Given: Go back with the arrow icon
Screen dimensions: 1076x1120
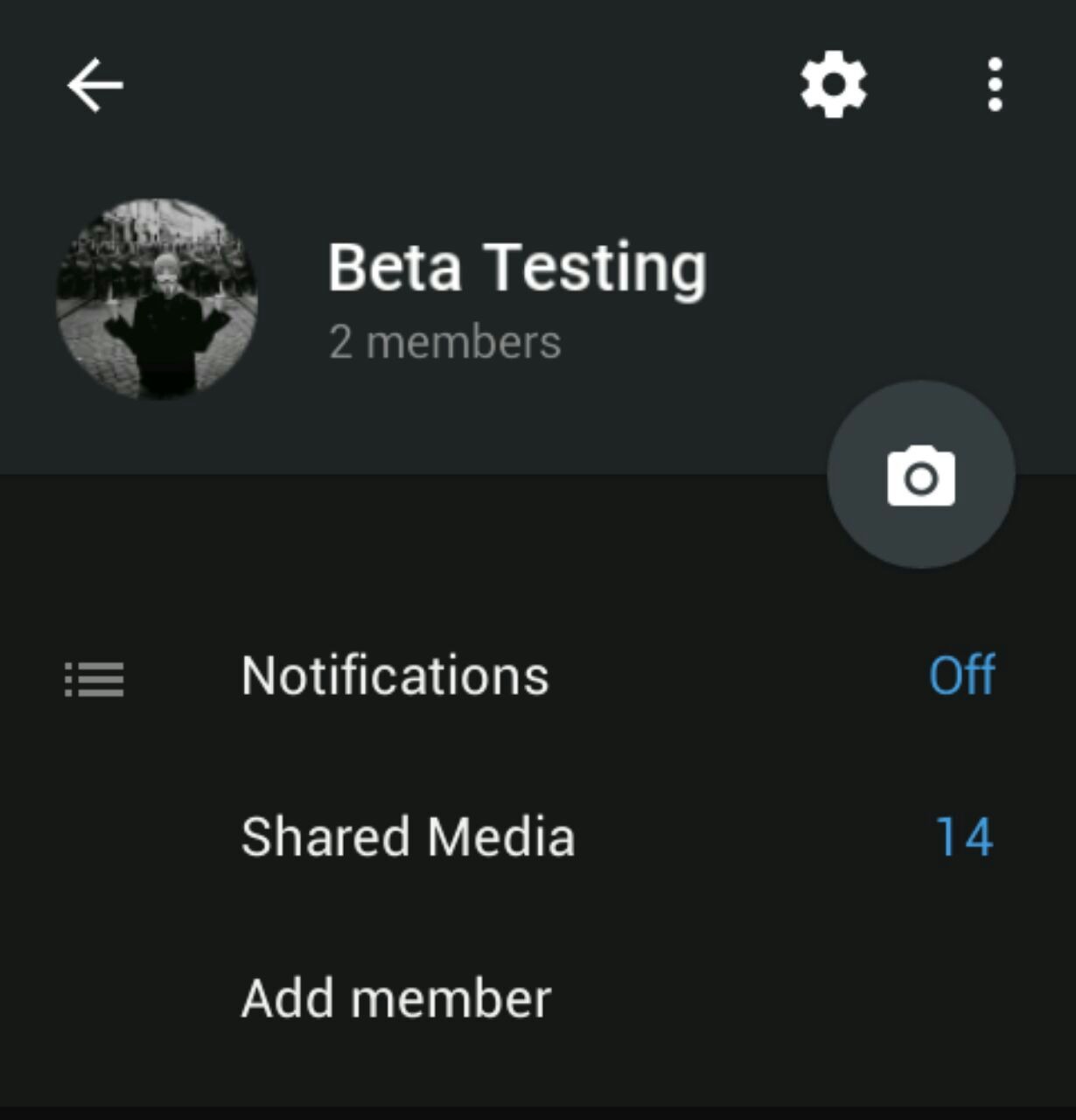Looking at the screenshot, I should point(95,86).
